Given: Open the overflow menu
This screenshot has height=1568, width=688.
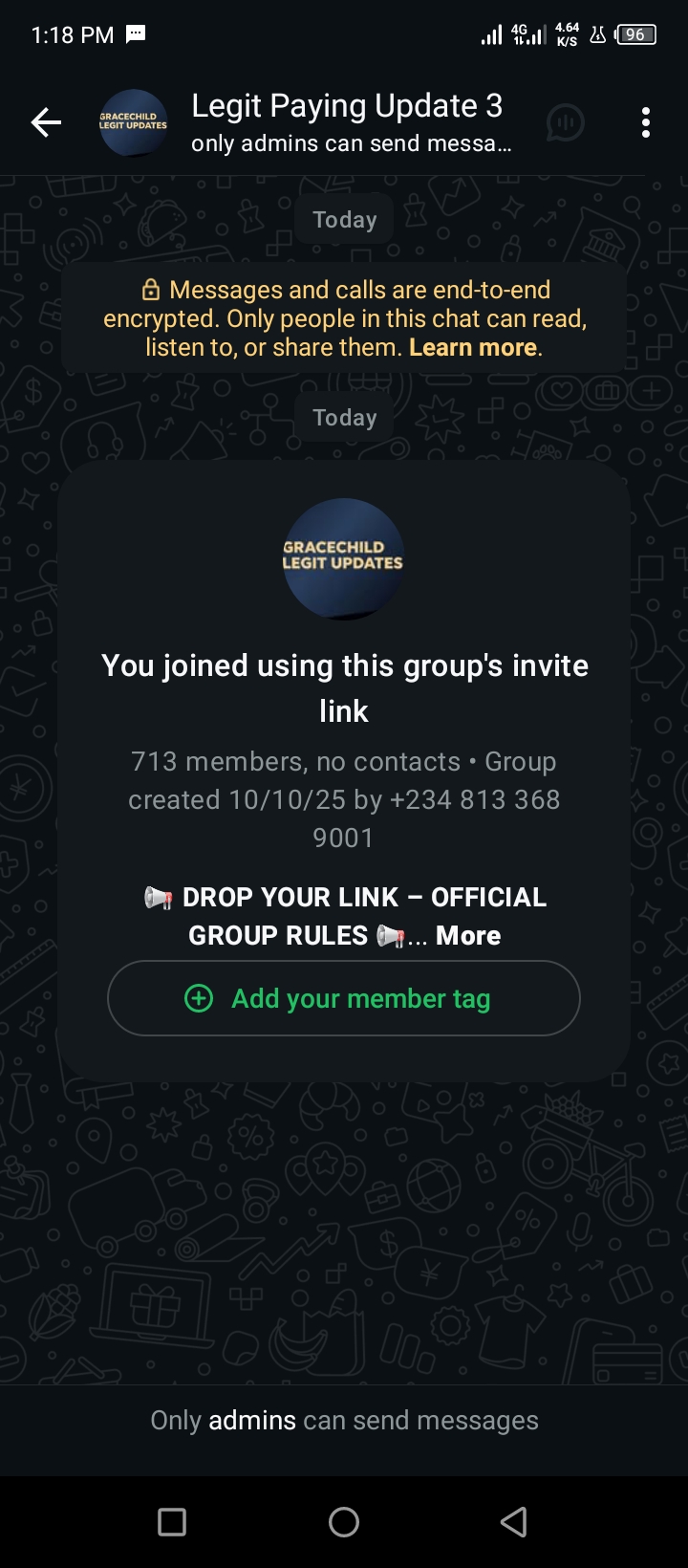Looking at the screenshot, I should point(646,122).
